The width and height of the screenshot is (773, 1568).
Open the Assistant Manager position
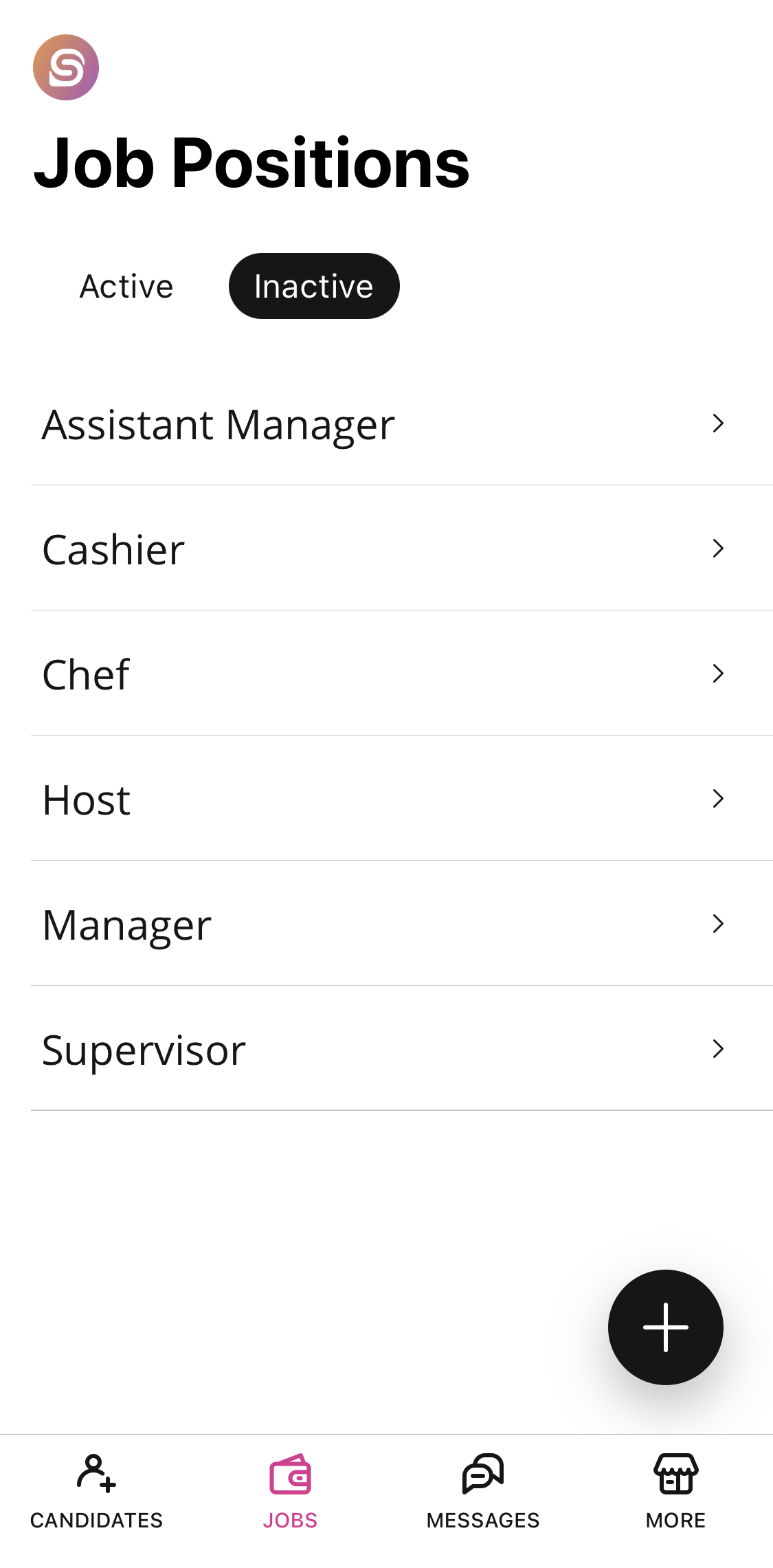[402, 423]
